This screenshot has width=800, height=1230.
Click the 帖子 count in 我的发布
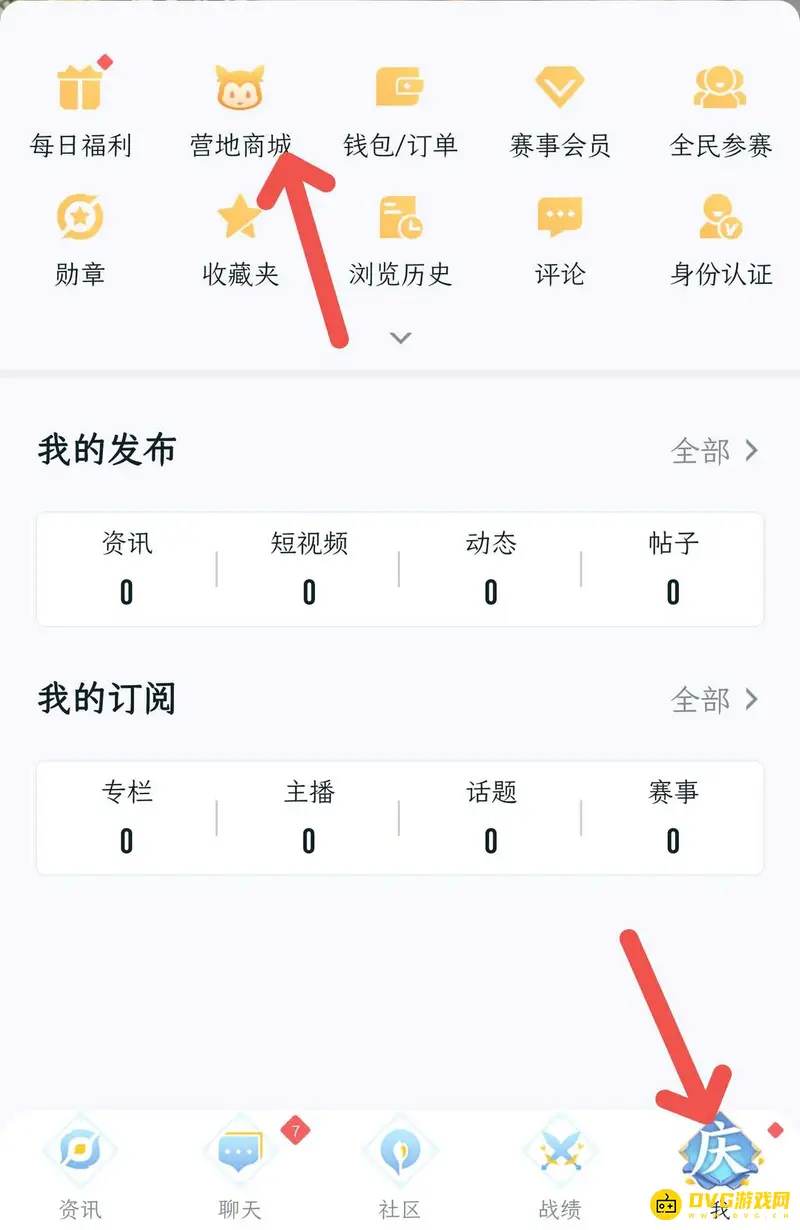click(672, 570)
